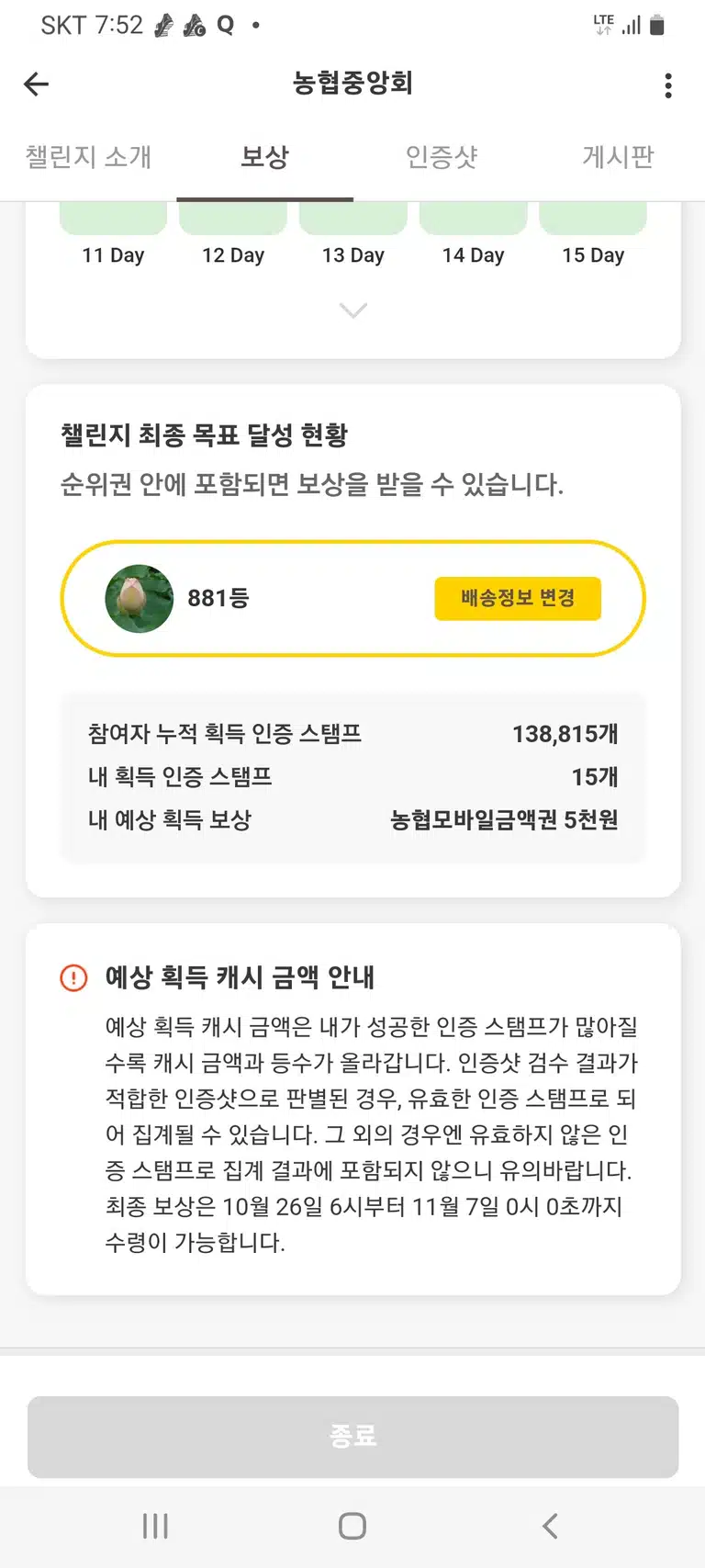The height and width of the screenshot is (1568, 705).
Task: Switch to the 인증샷 tab
Action: (442, 157)
